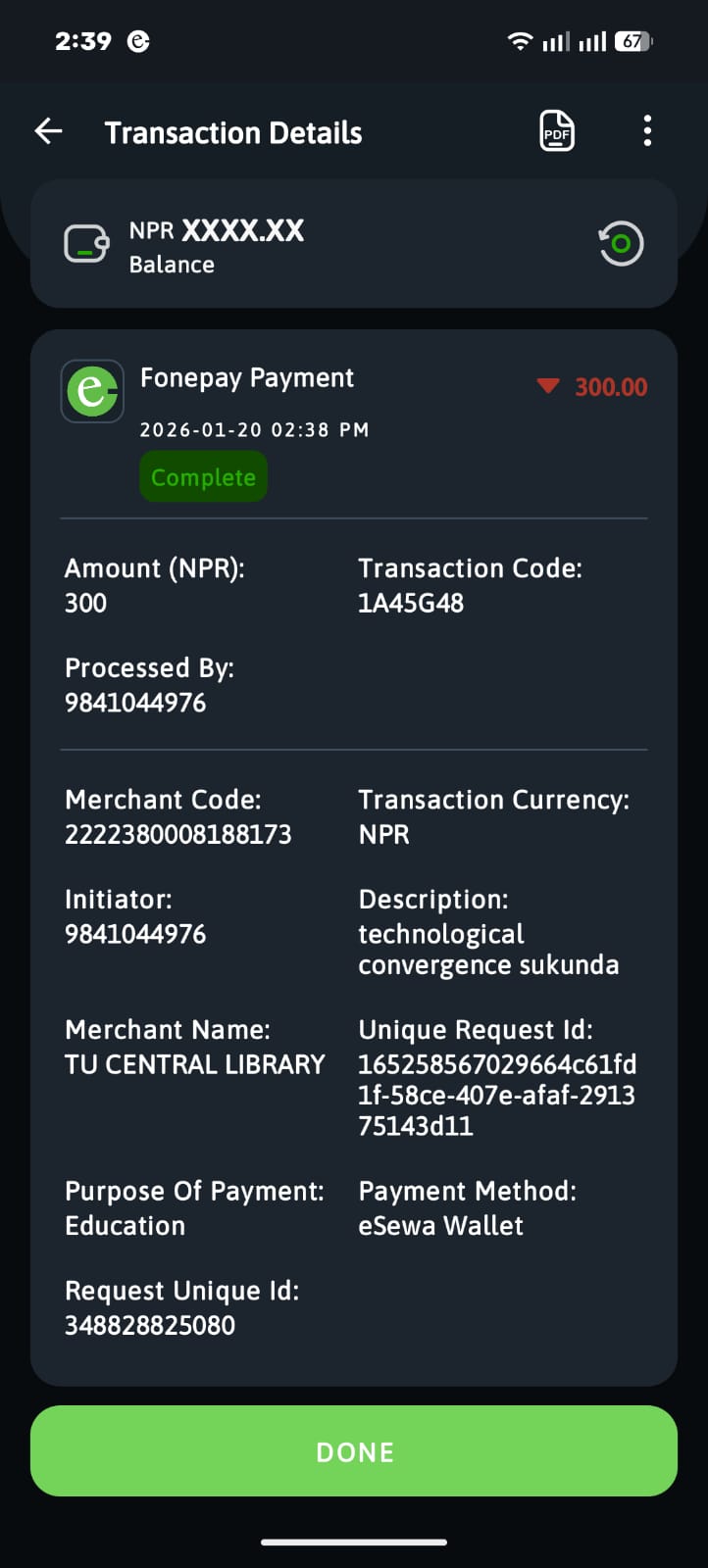Go back from Transaction Details
Viewport: 708px width, 1568px height.
point(48,131)
